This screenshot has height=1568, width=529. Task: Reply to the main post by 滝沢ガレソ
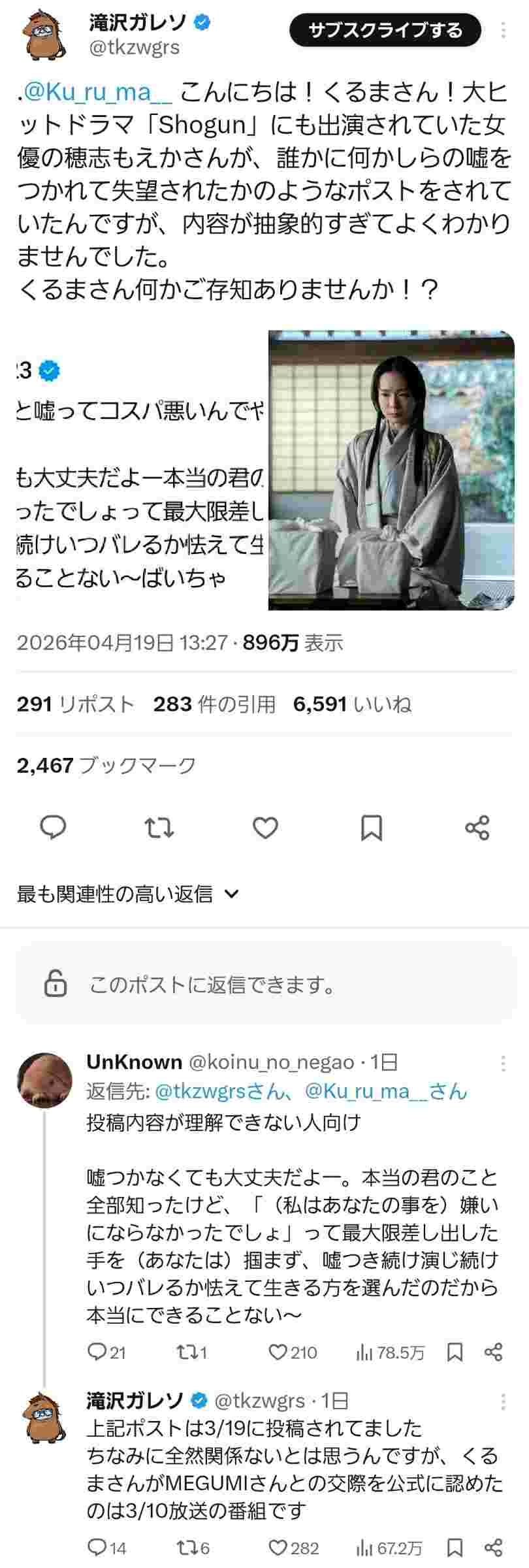tap(54, 828)
